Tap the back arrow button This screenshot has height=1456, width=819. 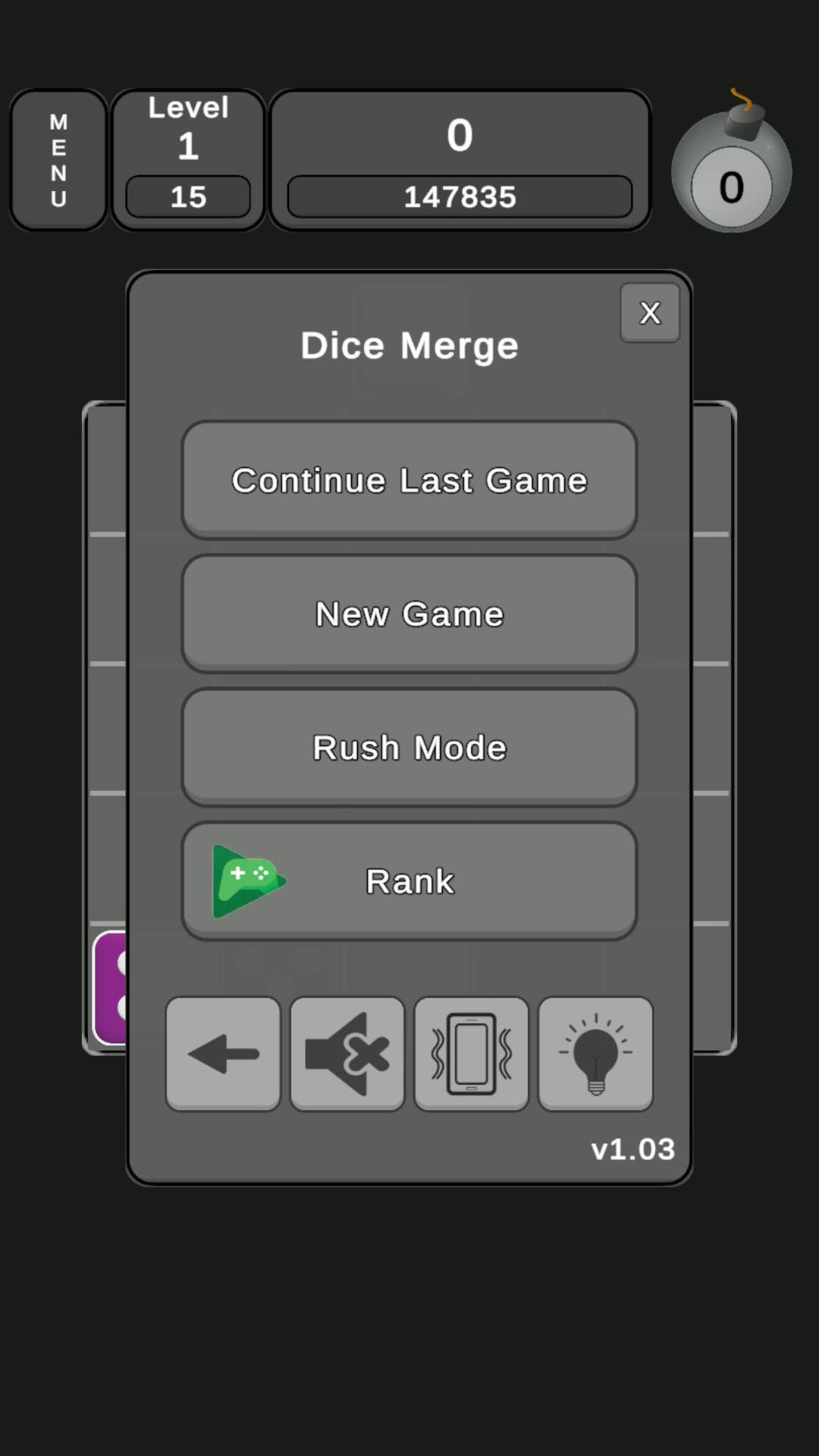223,1053
